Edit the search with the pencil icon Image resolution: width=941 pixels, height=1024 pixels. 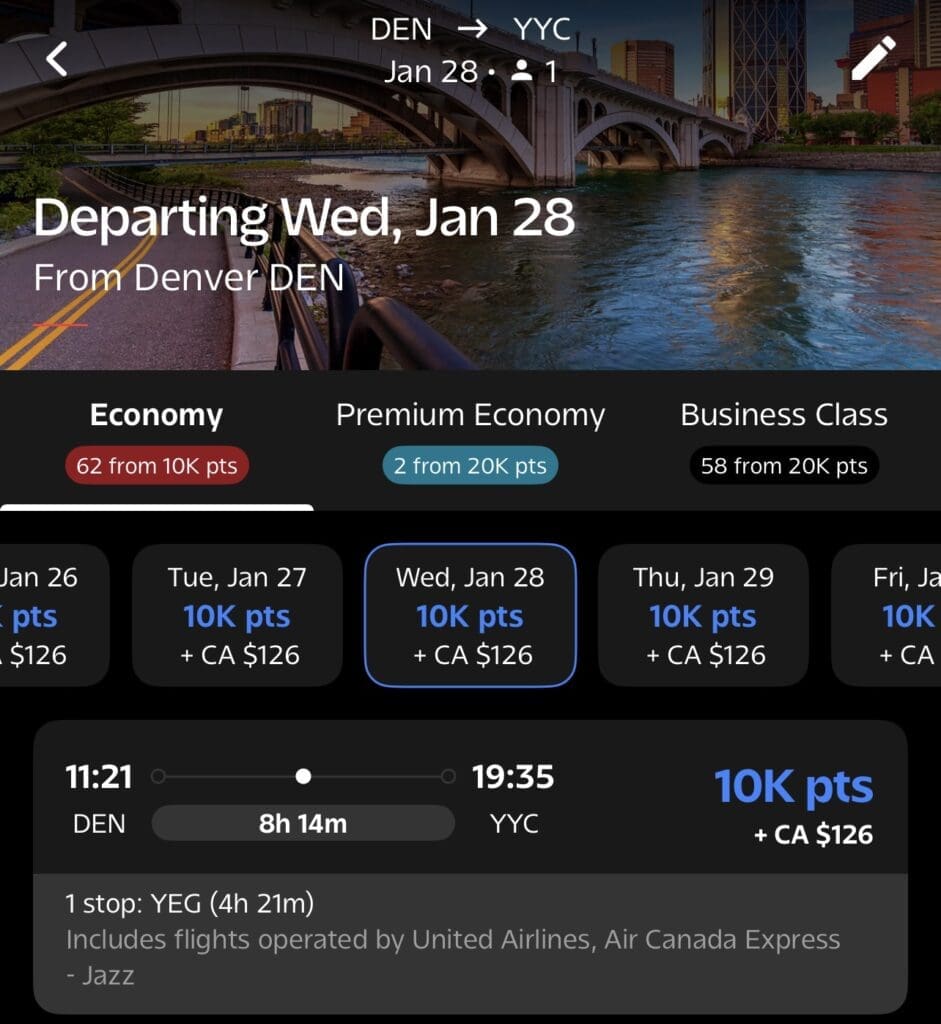click(873, 59)
